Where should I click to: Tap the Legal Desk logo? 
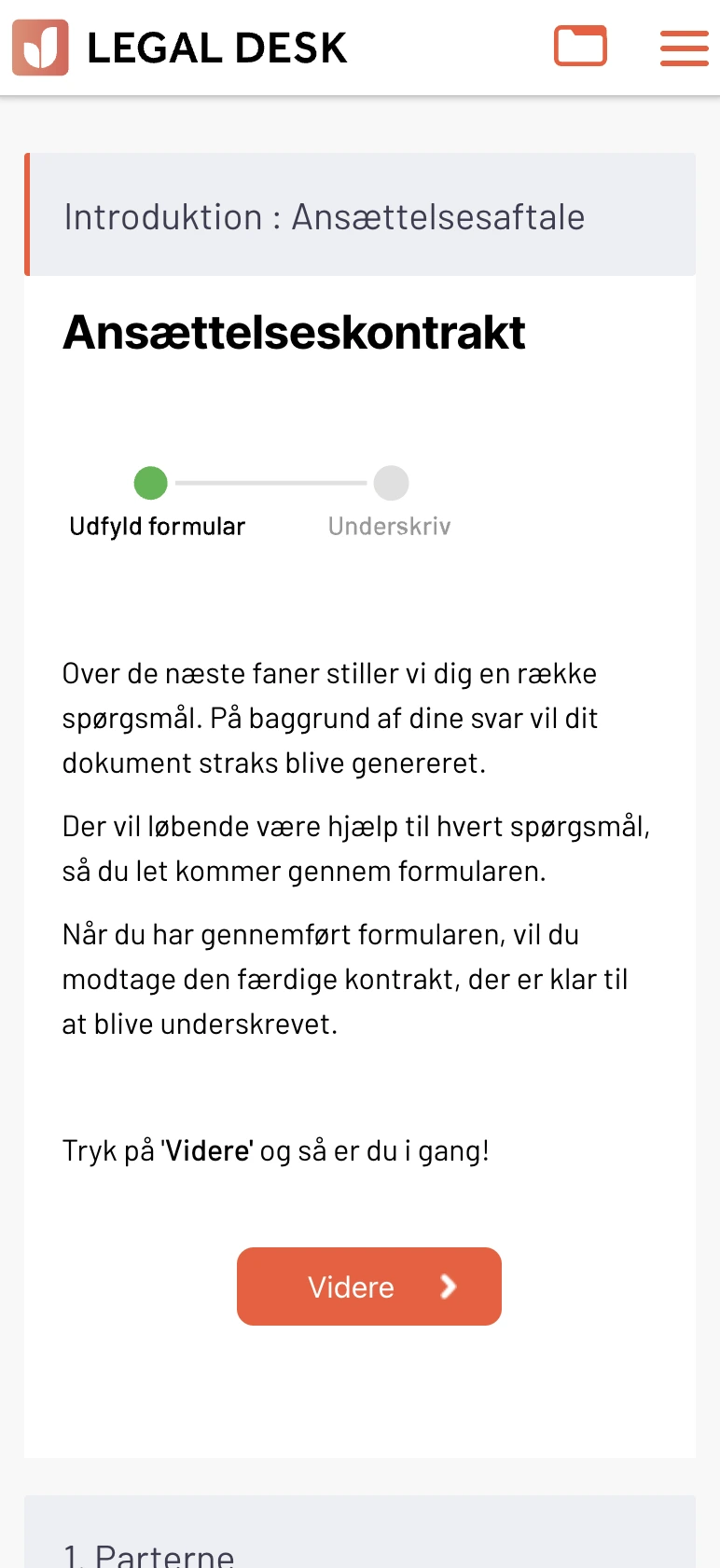tap(180, 48)
